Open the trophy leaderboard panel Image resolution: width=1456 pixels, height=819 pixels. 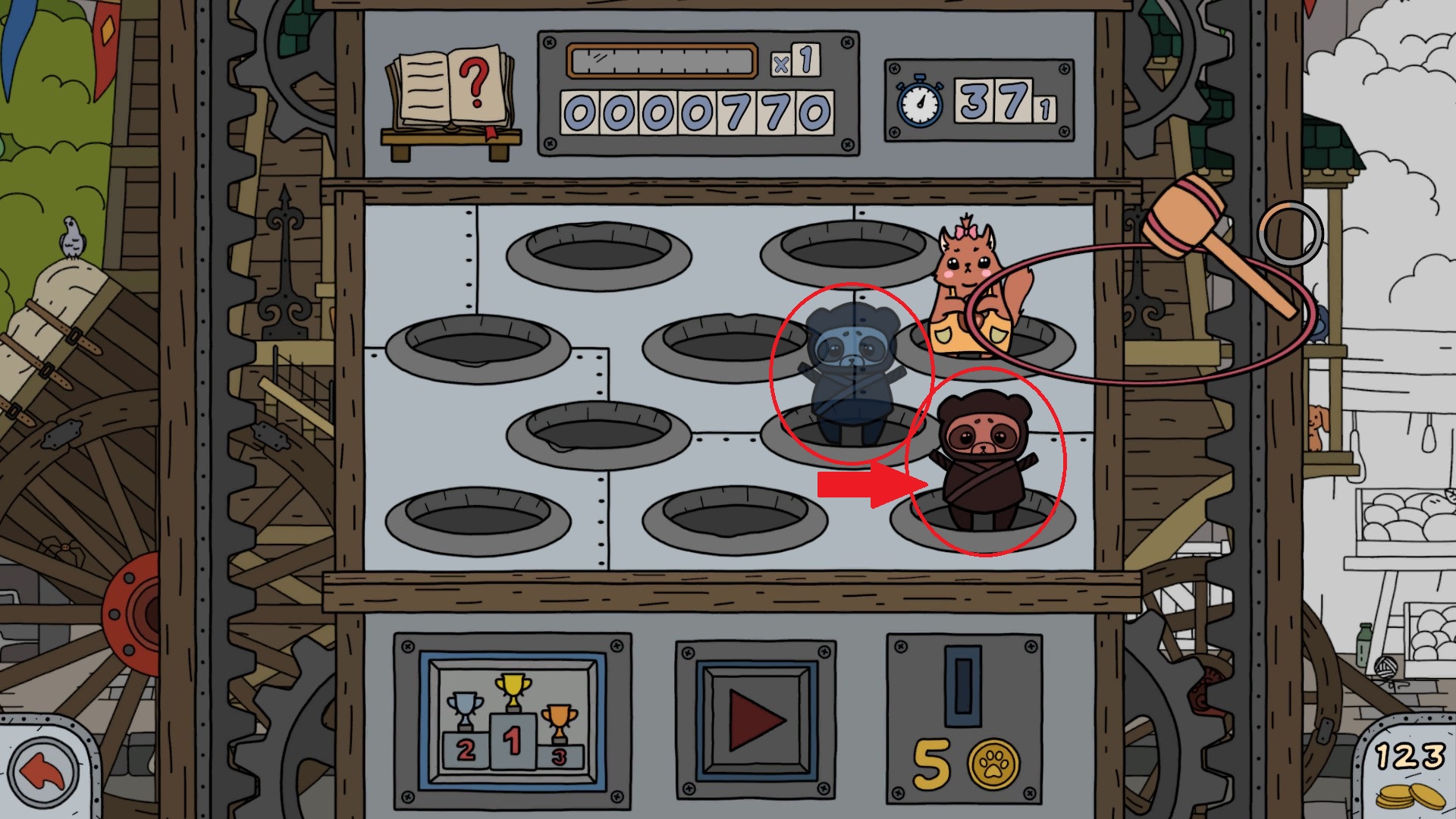coord(512,722)
